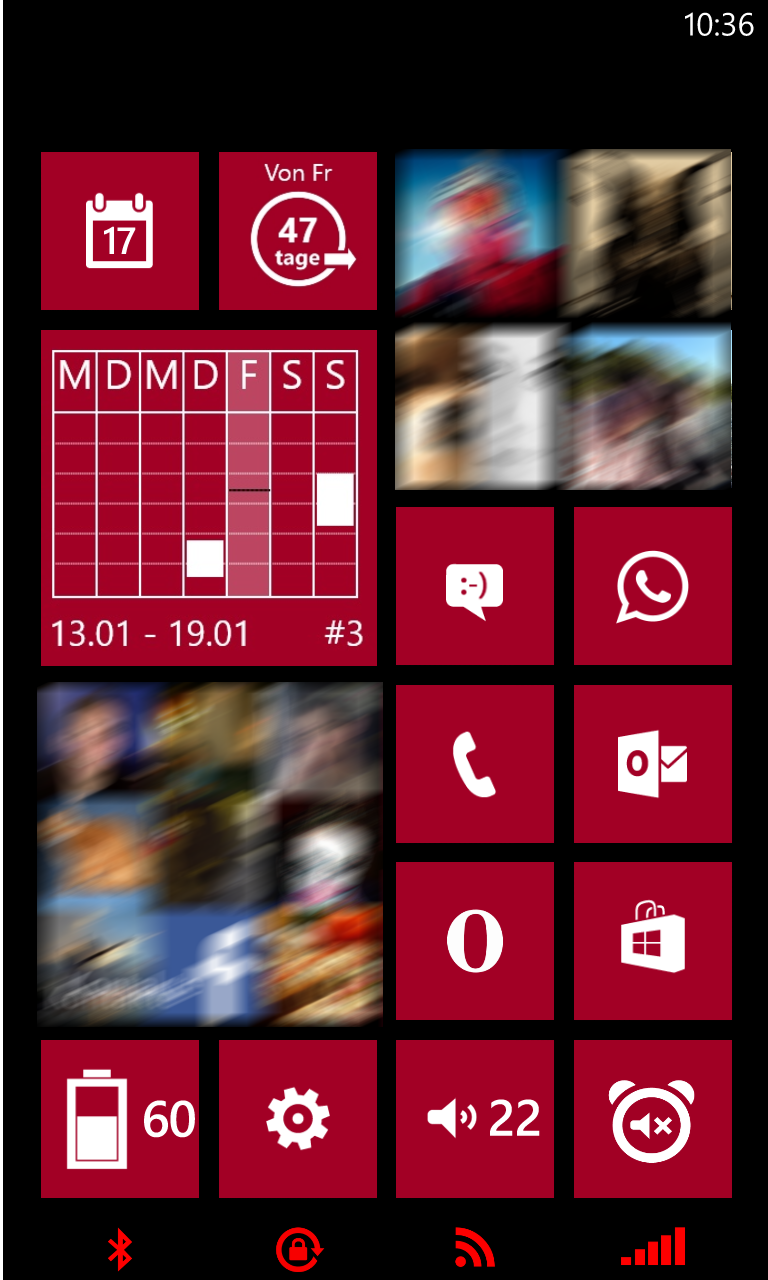Launch WhatsApp

click(653, 586)
